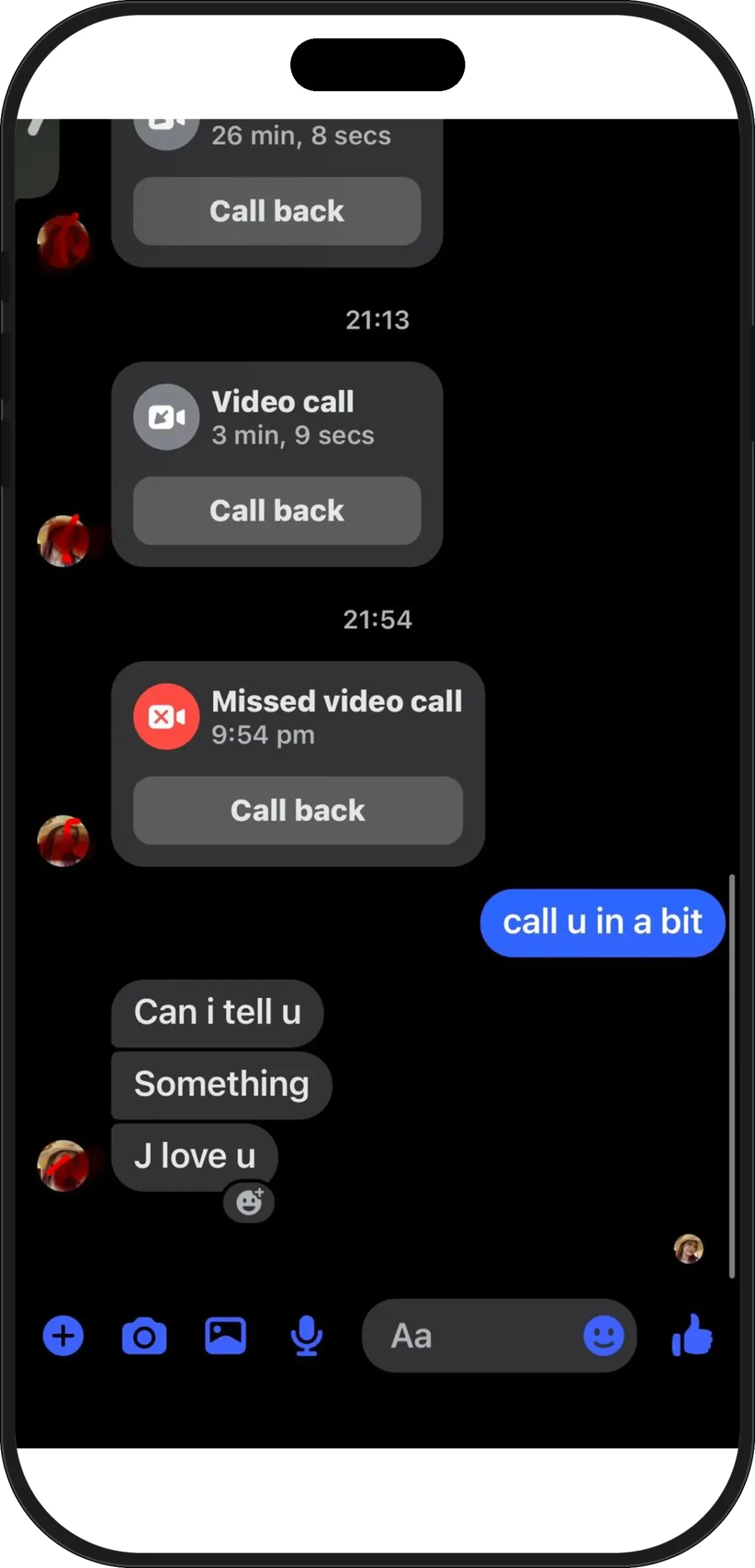Record a voice message with the microphone
755x1568 pixels.
pos(306,1336)
